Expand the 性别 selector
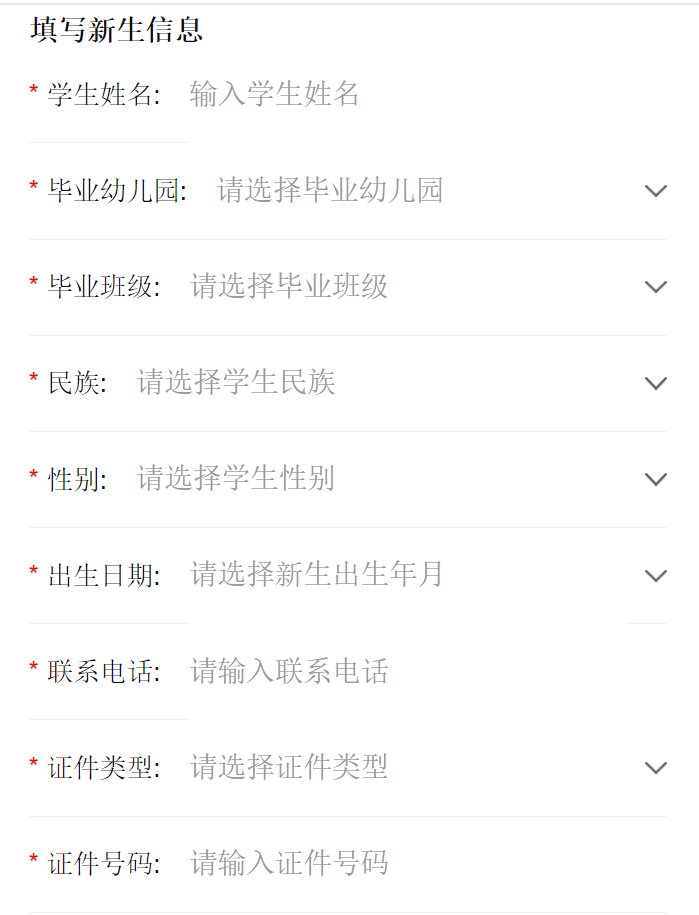Screen dimensions: 699x915 [x=390, y=479]
